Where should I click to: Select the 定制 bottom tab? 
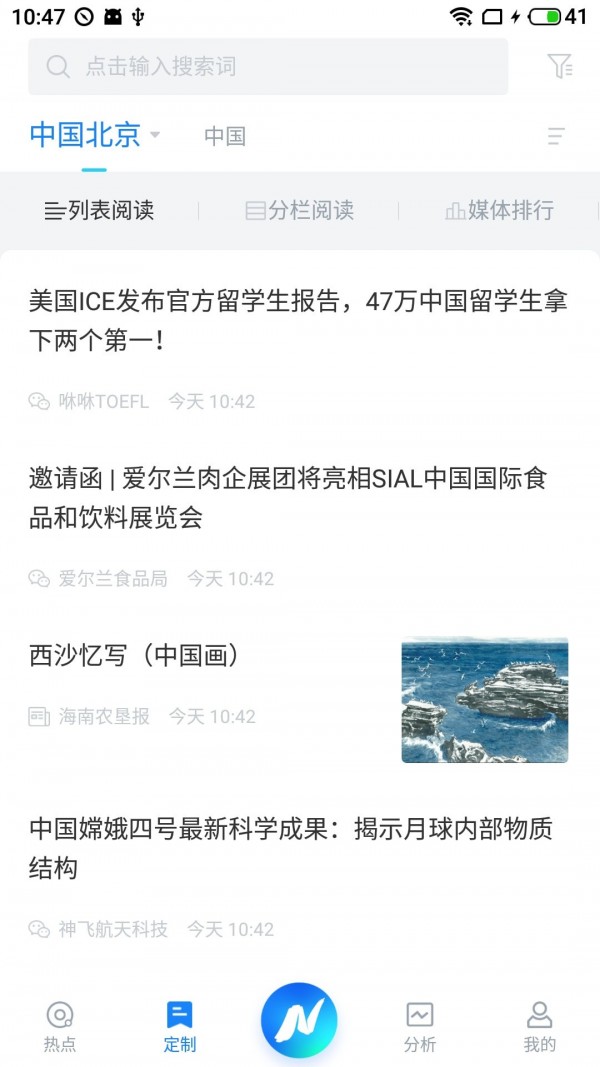tap(180, 1027)
